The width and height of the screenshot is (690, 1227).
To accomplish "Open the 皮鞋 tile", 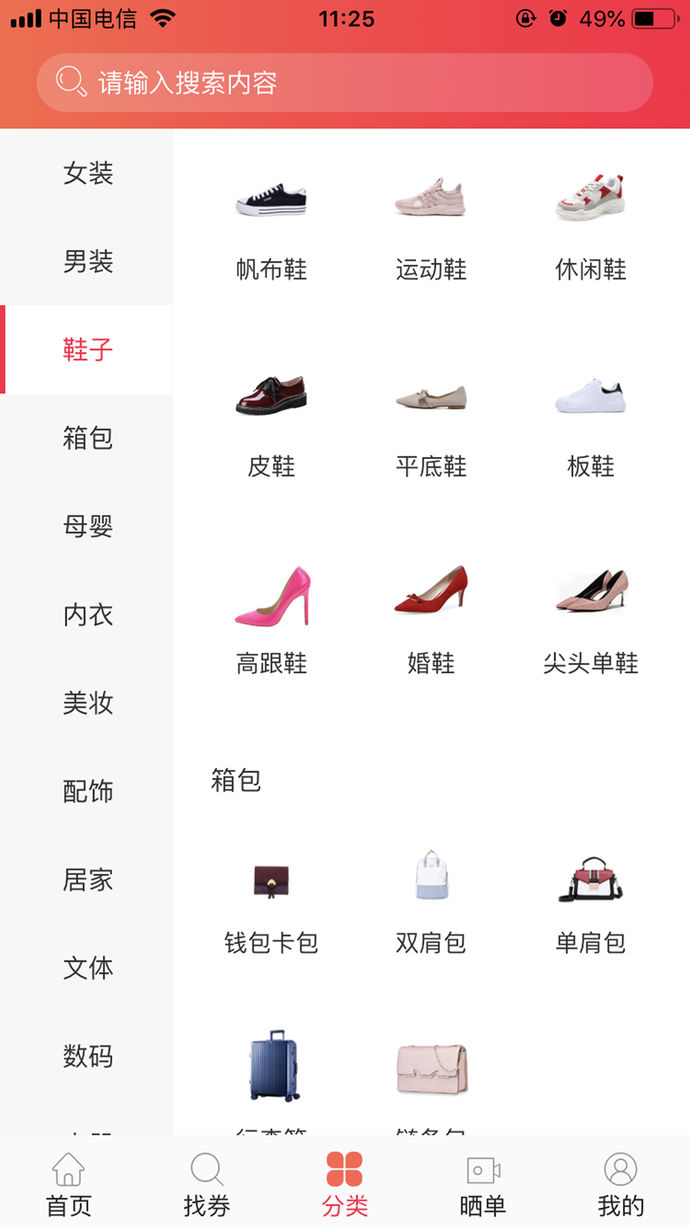I will tap(271, 423).
